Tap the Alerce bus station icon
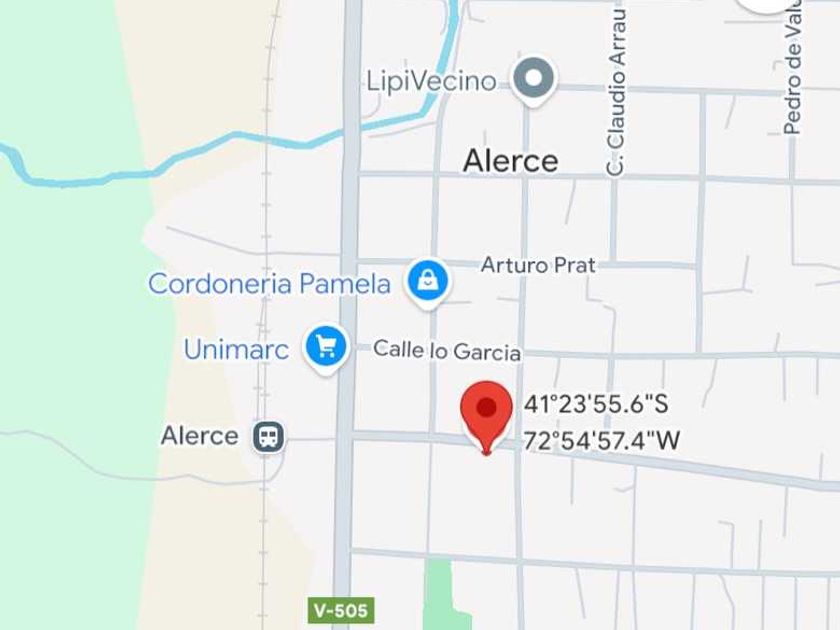Image resolution: width=840 pixels, height=630 pixels. [268, 437]
